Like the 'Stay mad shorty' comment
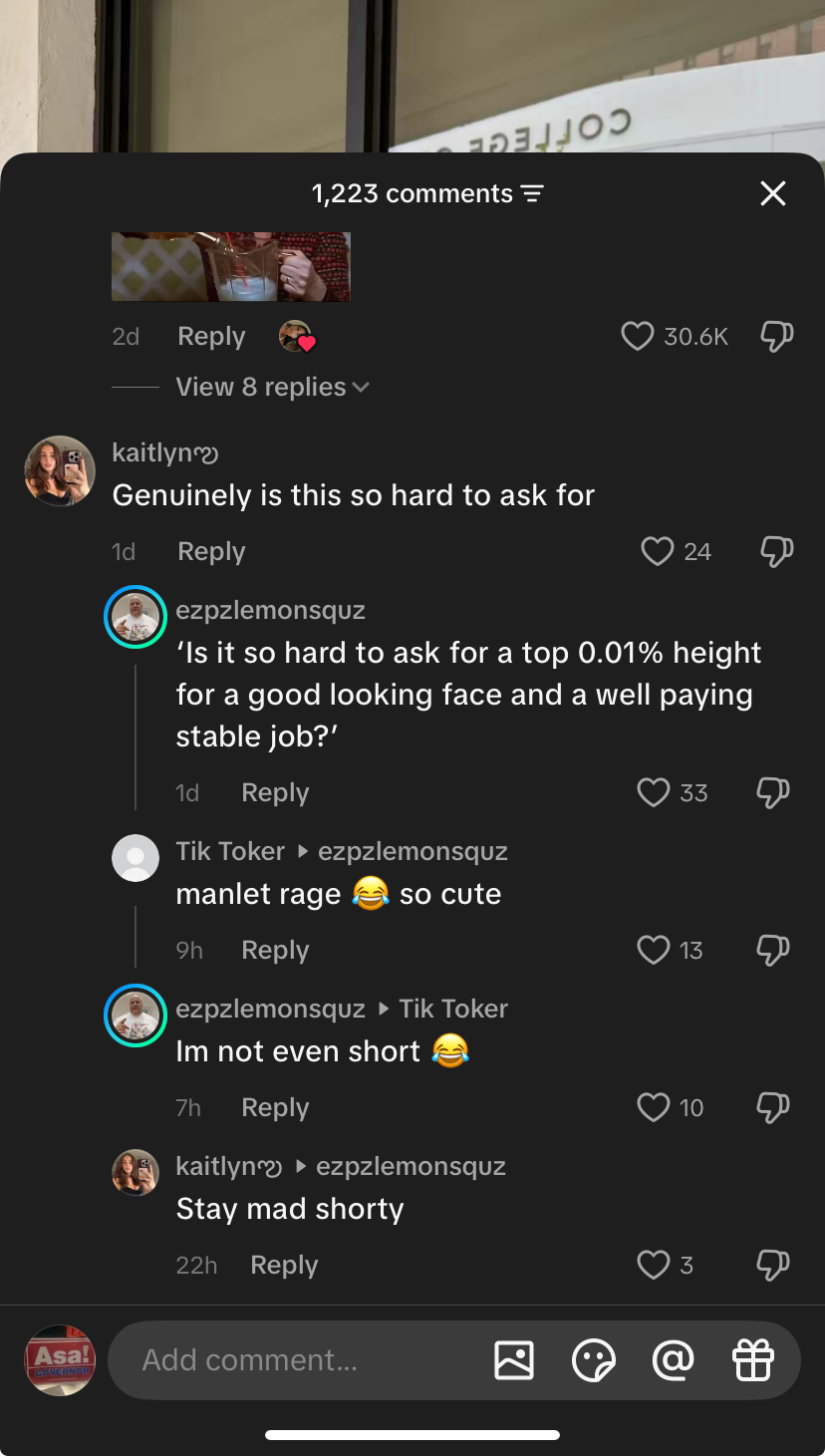825x1456 pixels. [x=653, y=1265]
